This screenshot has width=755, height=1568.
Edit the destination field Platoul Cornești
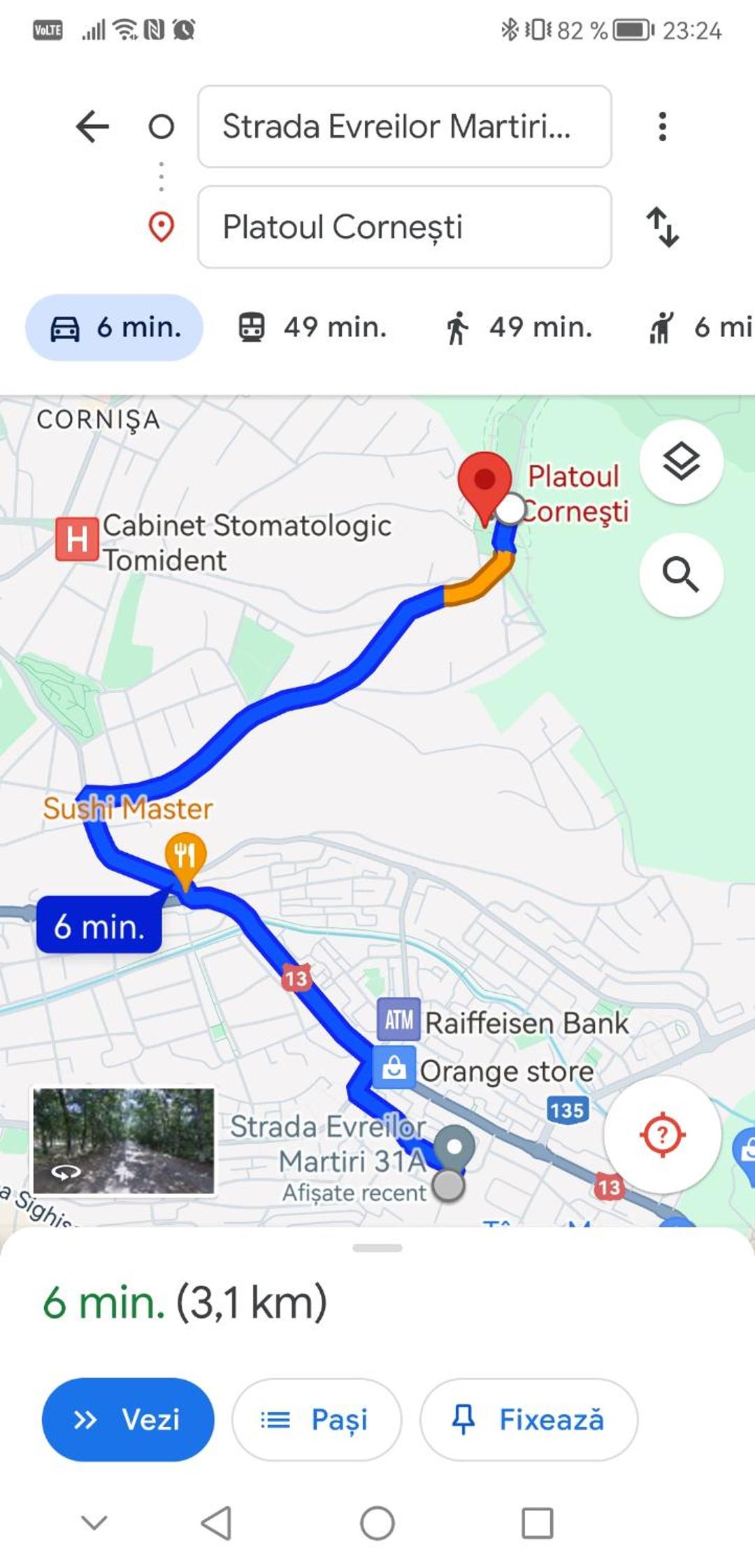point(405,227)
